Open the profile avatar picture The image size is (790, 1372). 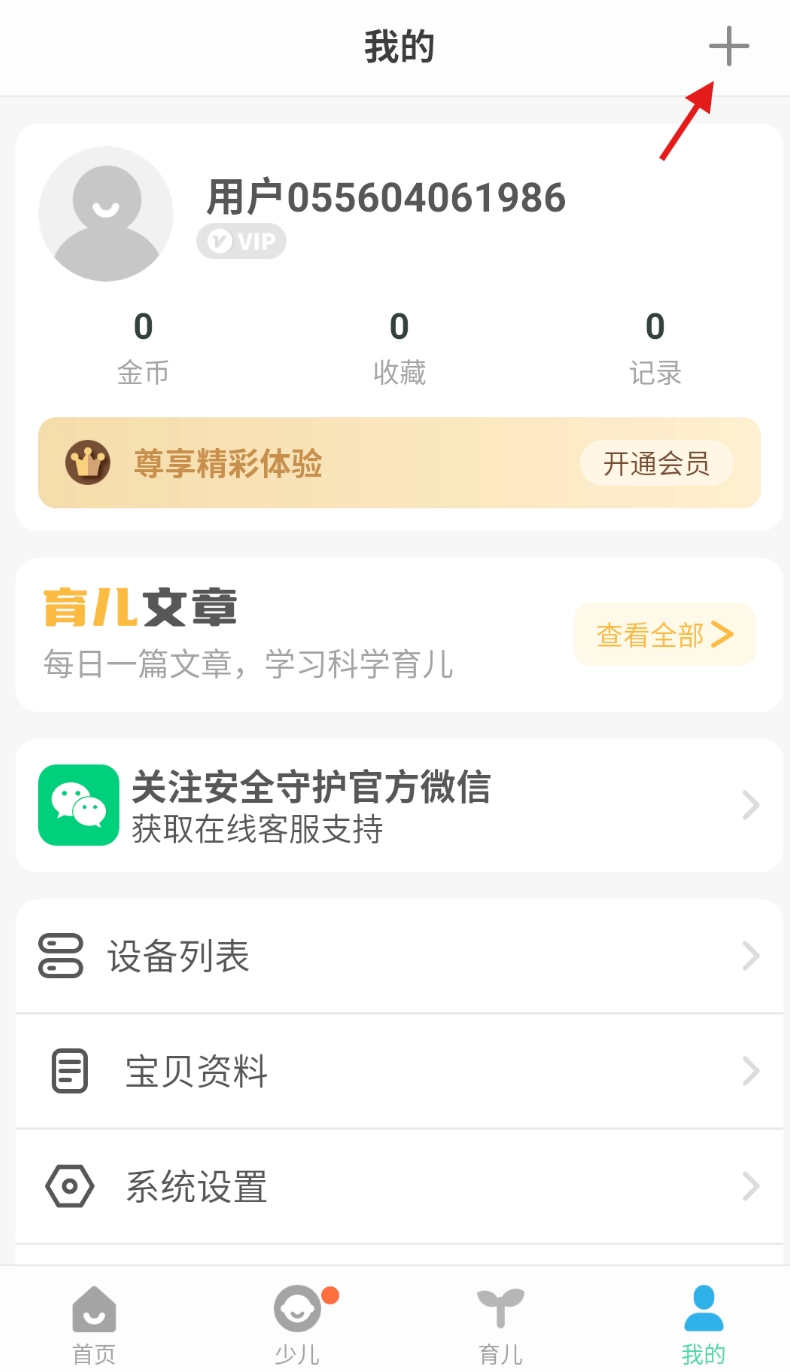click(105, 214)
